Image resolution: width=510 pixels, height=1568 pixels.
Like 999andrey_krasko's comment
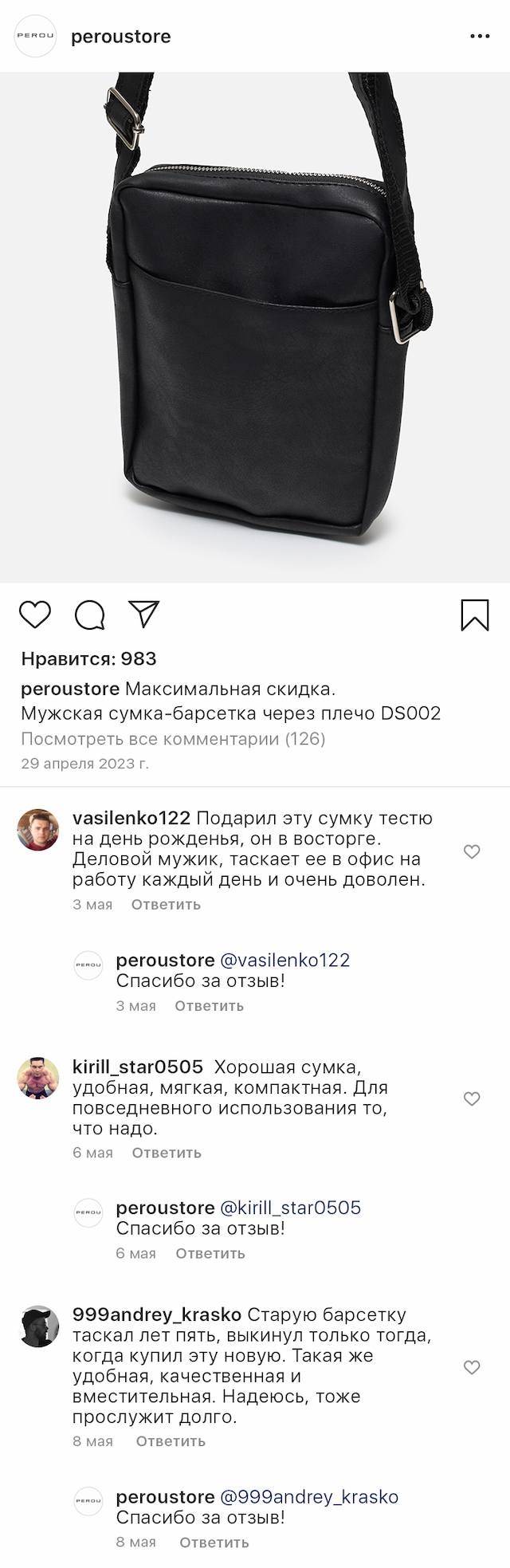(x=472, y=1367)
